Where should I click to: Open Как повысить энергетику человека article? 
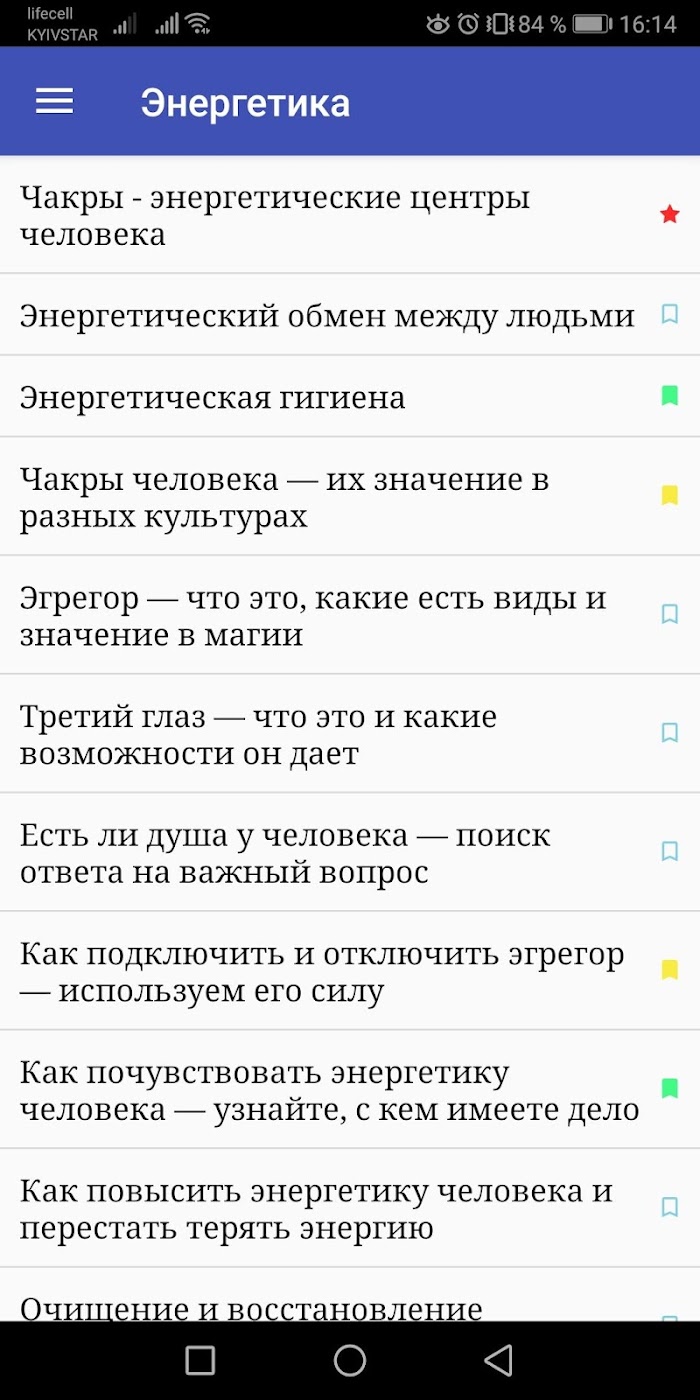coord(350,1208)
